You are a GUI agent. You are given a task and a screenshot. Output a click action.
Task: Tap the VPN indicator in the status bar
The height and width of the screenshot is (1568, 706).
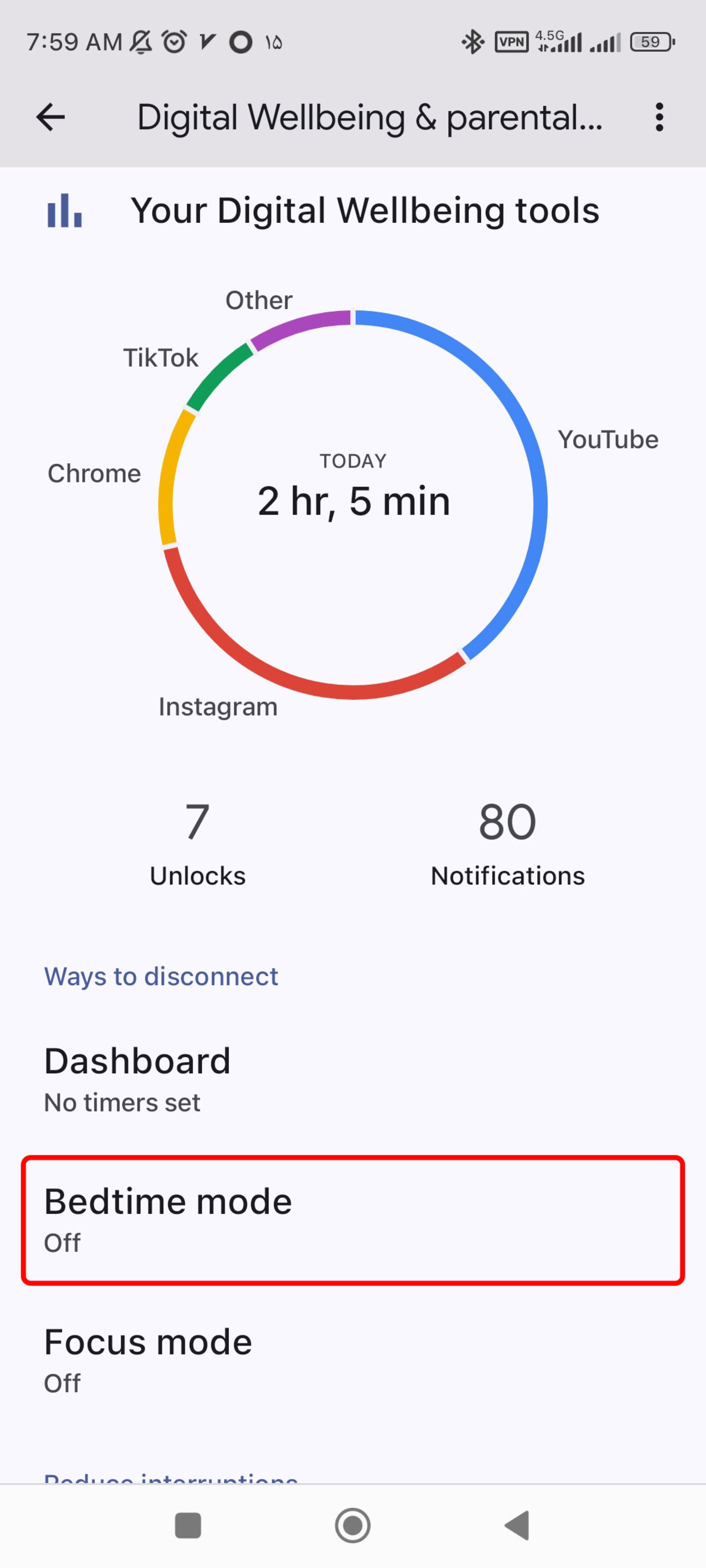point(511,42)
